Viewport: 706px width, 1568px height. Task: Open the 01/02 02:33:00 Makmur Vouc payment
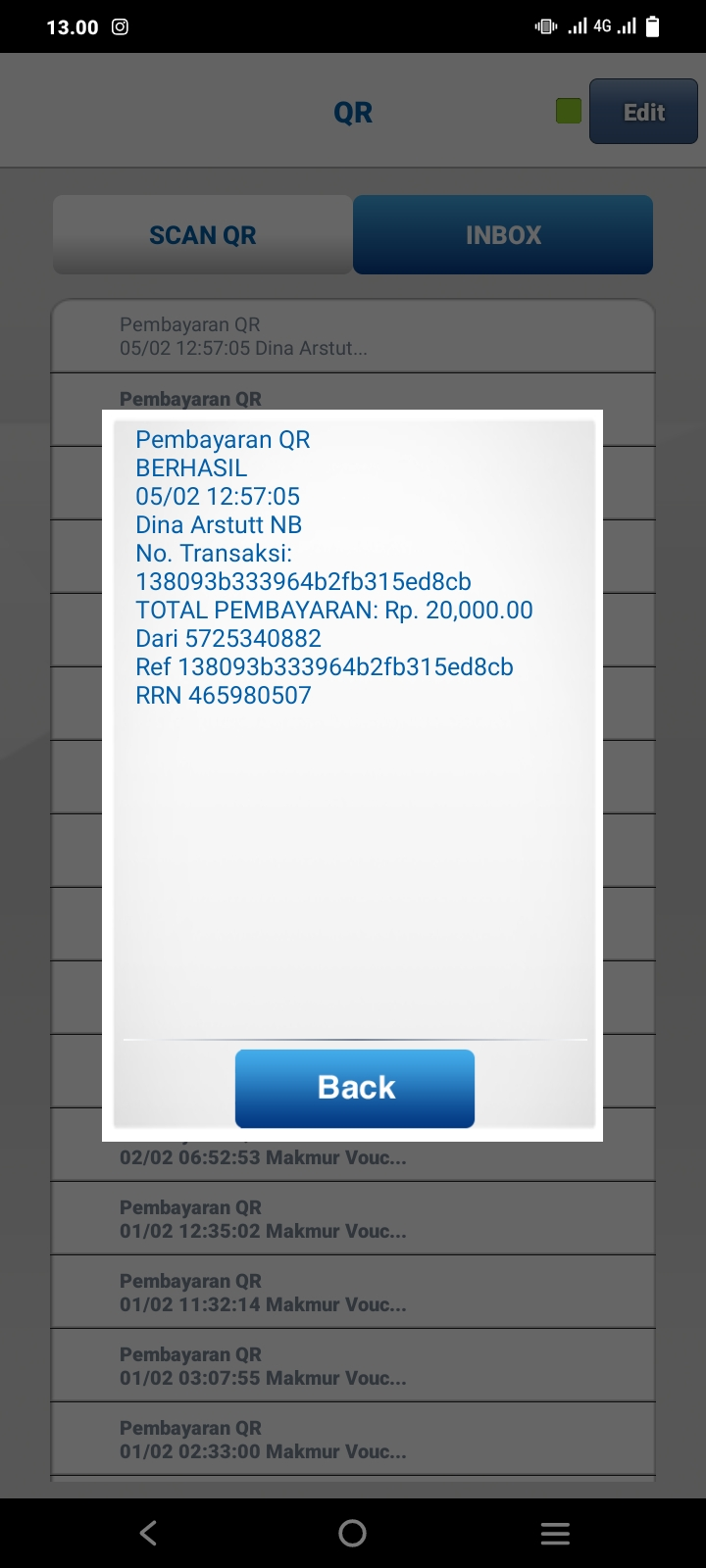click(x=353, y=1440)
